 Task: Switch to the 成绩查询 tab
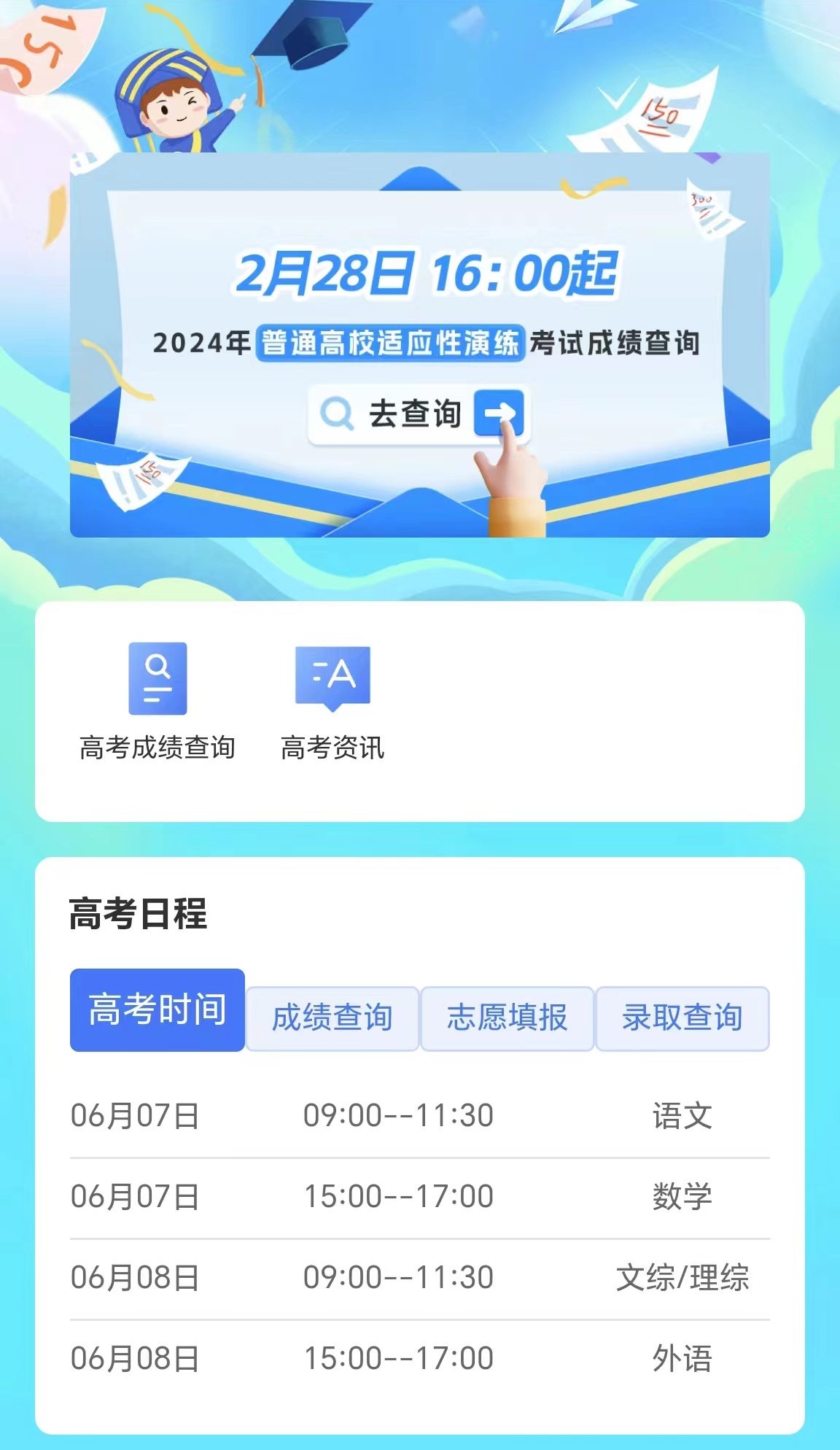pyautogui.click(x=332, y=1019)
